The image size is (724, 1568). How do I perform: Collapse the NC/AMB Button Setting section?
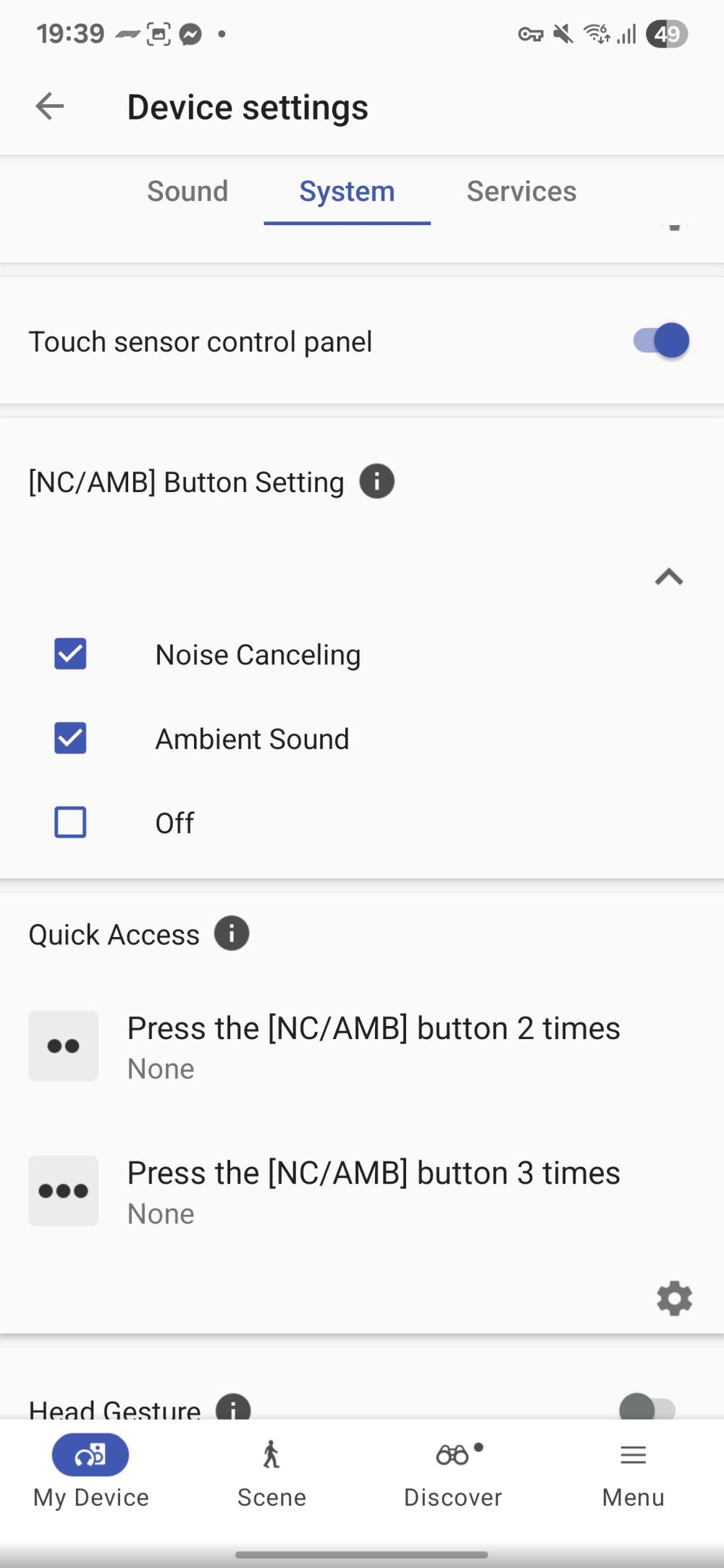(x=669, y=577)
